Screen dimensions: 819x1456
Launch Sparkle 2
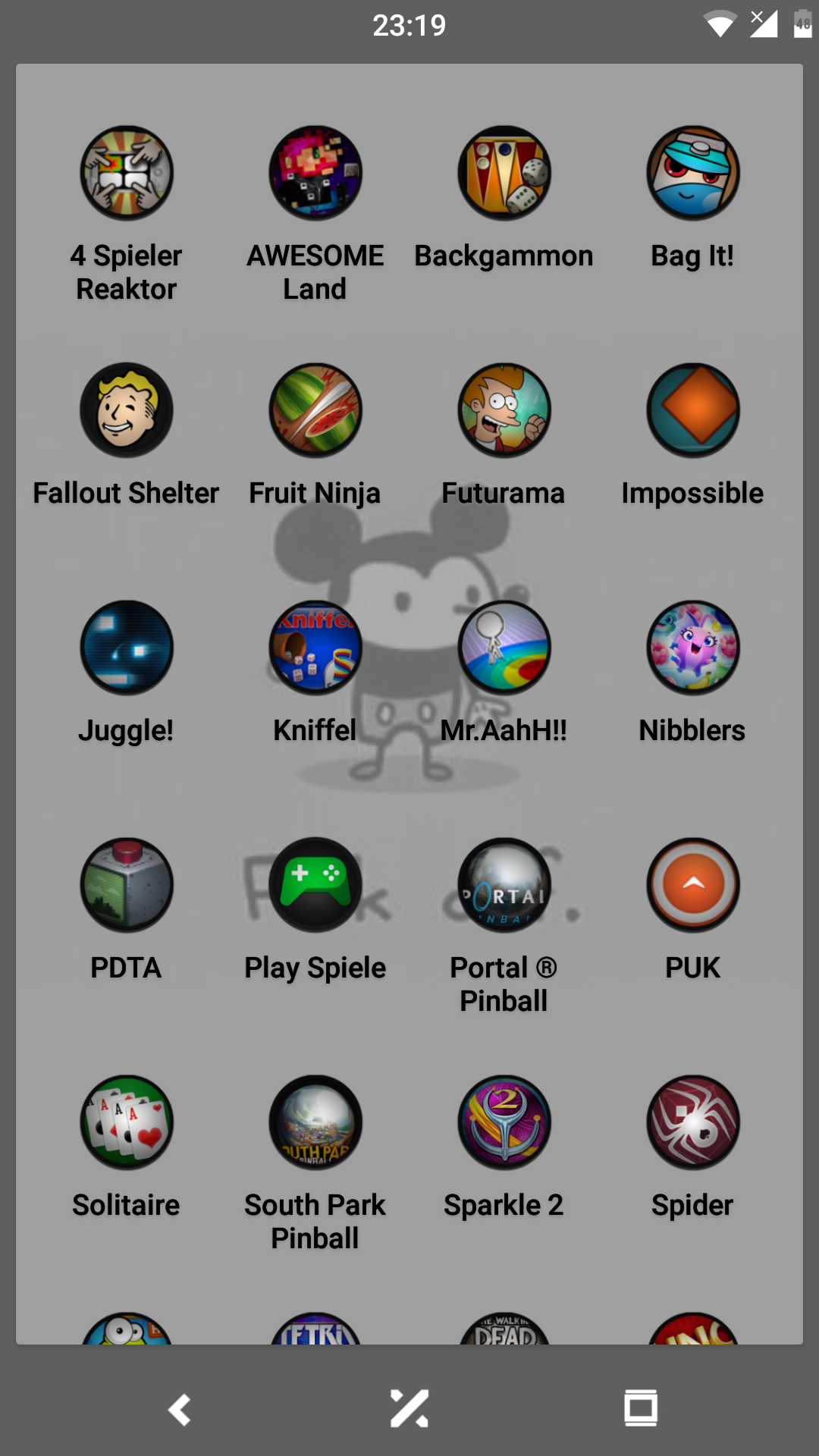[504, 1123]
